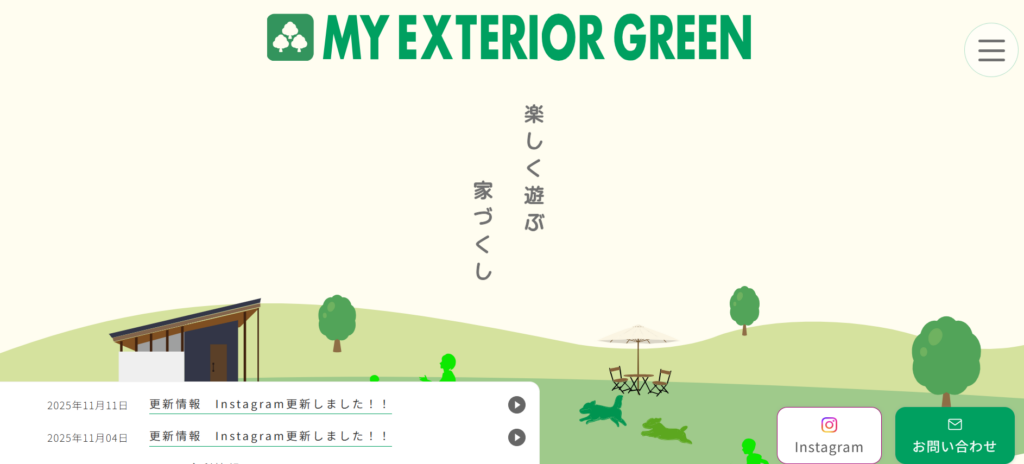The height and width of the screenshot is (464, 1024).
Task: Tap the お問い合わせ contact button
Action: [954, 435]
